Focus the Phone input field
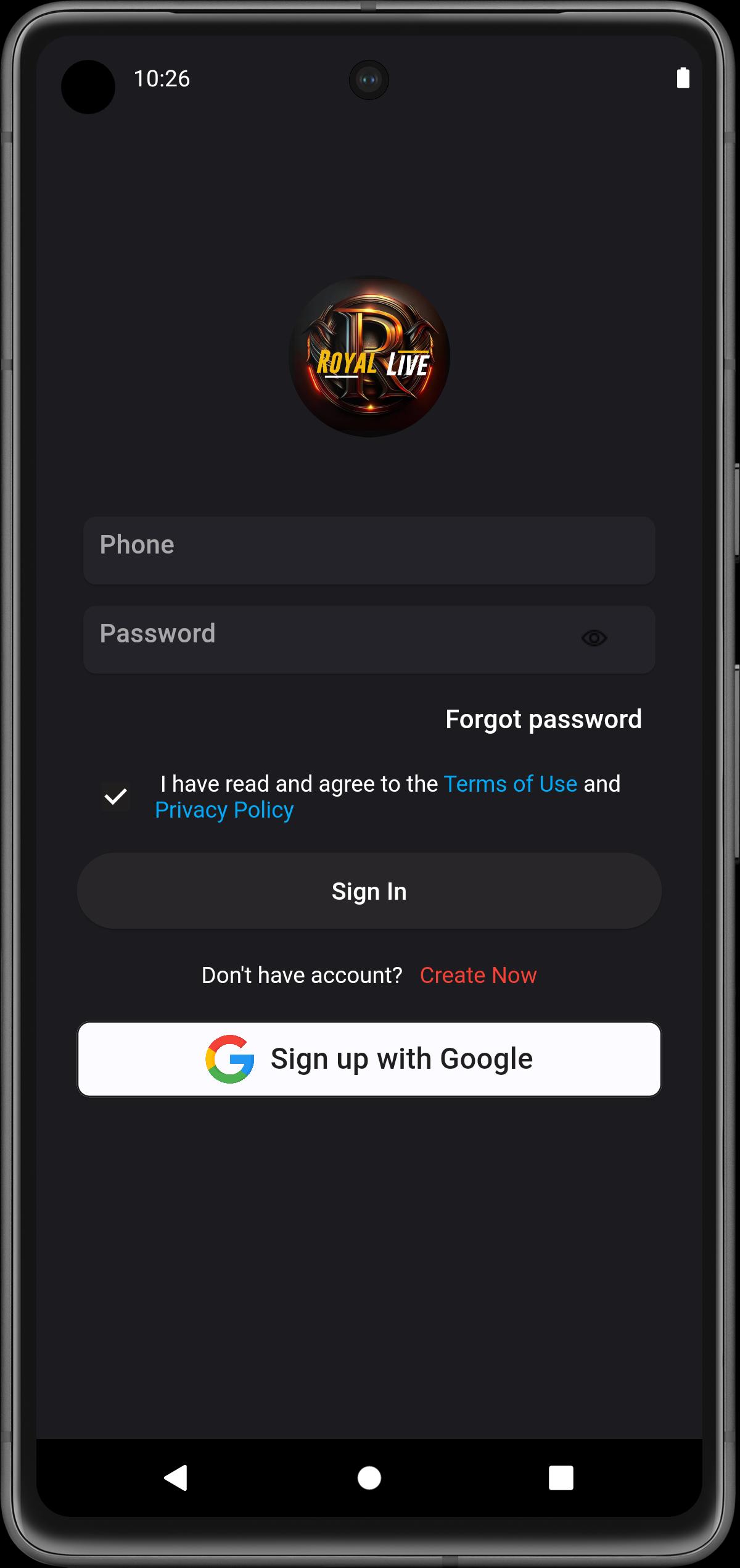740x1568 pixels. pyautogui.click(x=369, y=550)
